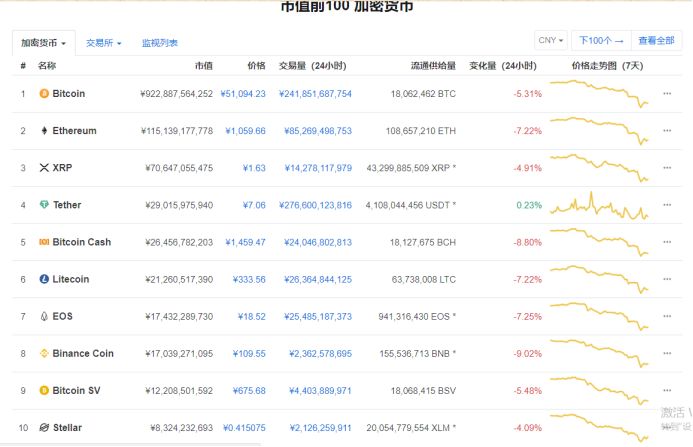
Task: Tap the 查看全部 button
Action: (656, 41)
